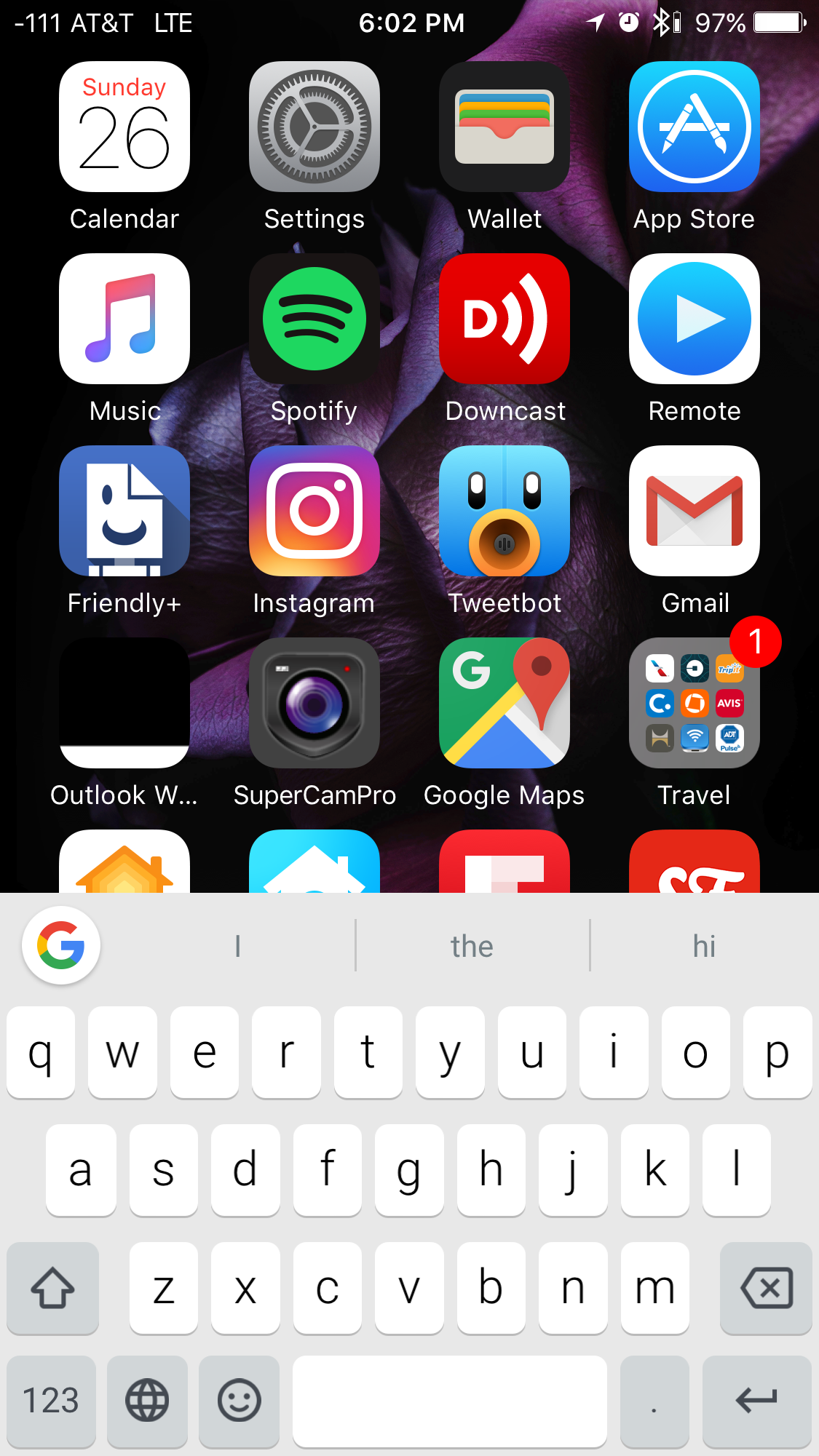
Task: Open the Remote app
Action: [695, 319]
